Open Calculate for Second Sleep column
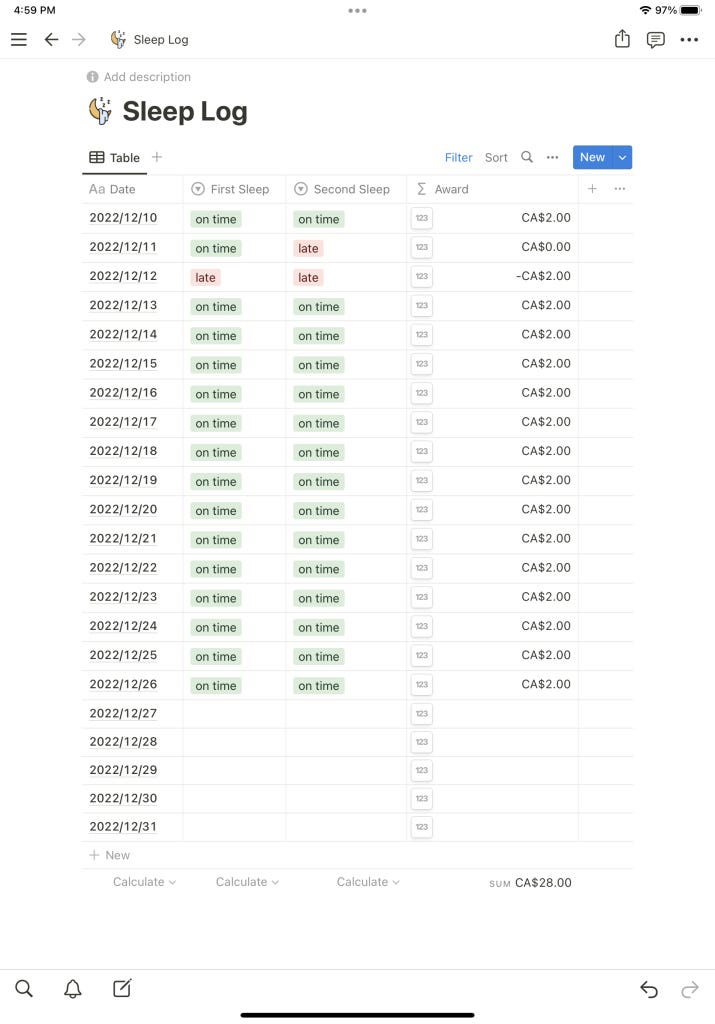The width and height of the screenshot is (715, 1024). click(x=367, y=882)
